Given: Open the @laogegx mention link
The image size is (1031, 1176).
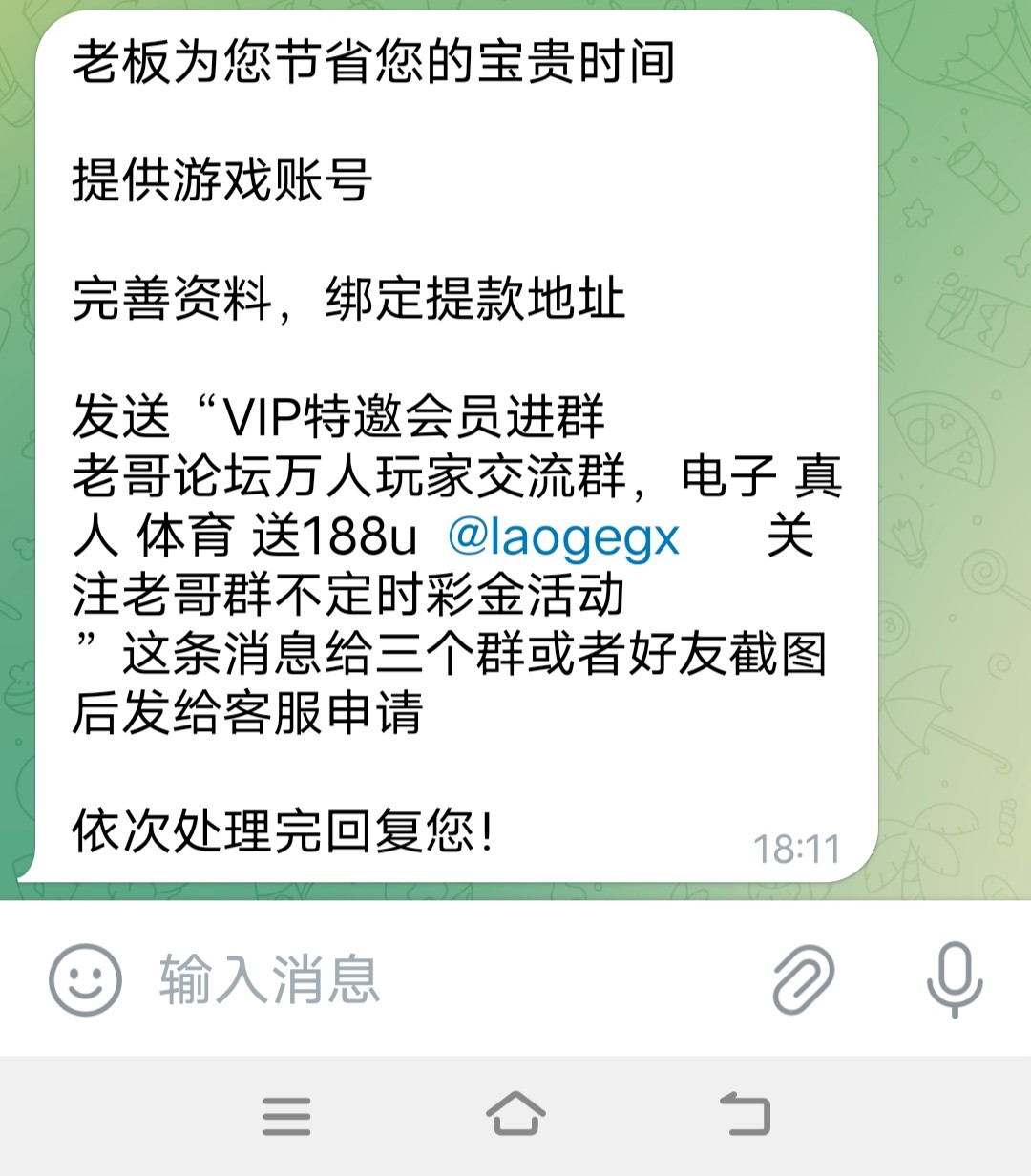Looking at the screenshot, I should (x=563, y=537).
